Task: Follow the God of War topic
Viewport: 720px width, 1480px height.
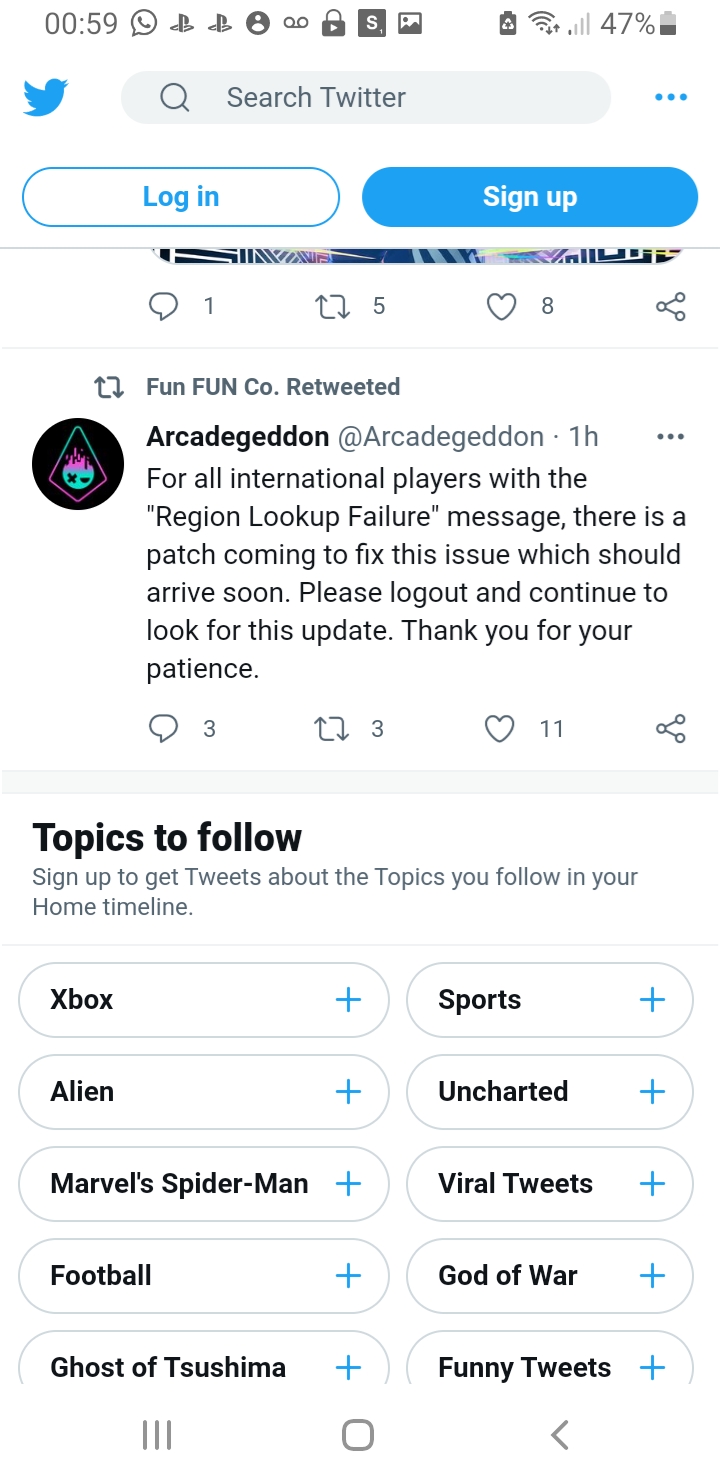Action: coord(652,1276)
